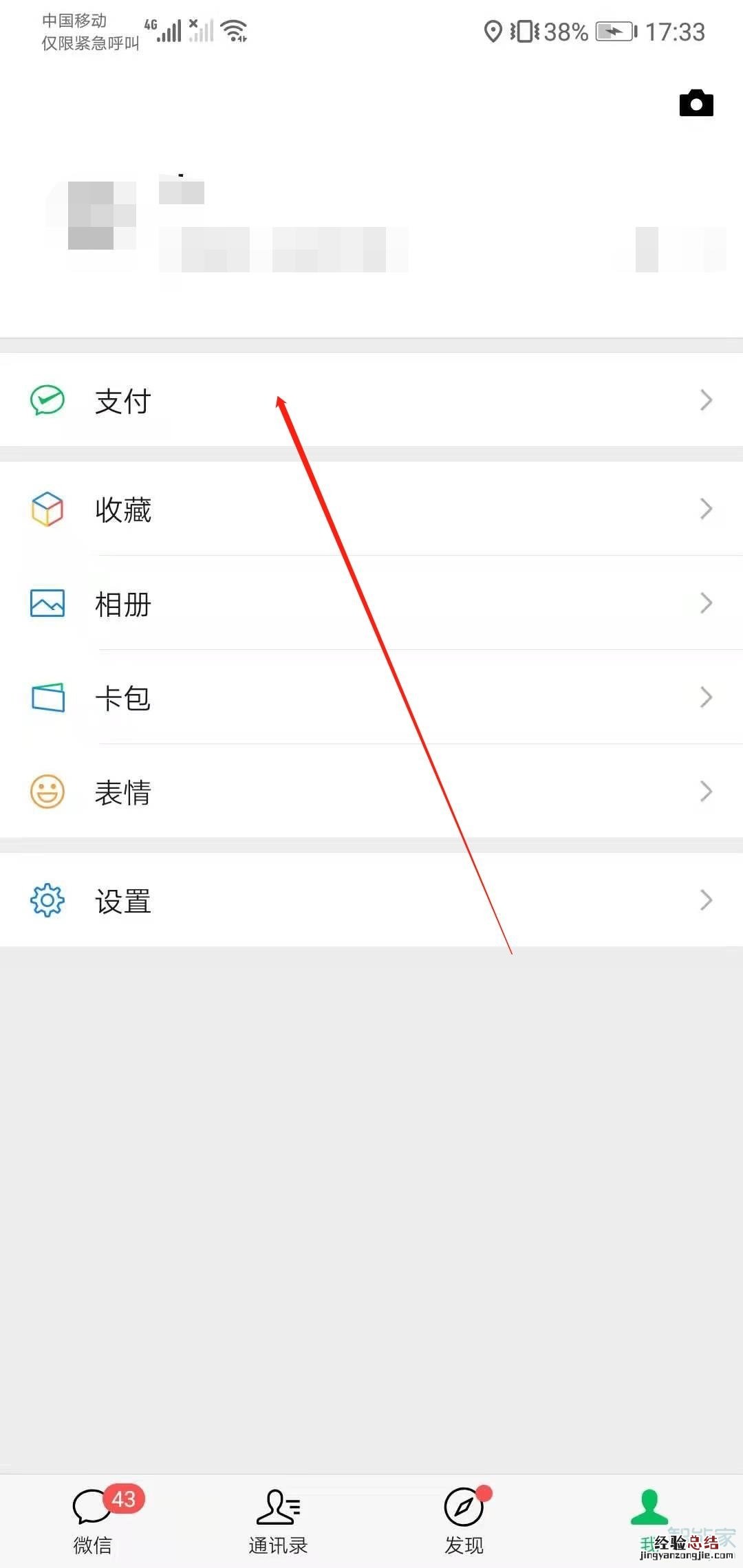743x1568 pixels.
Task: Open the camera icon at top right
Action: [696, 104]
